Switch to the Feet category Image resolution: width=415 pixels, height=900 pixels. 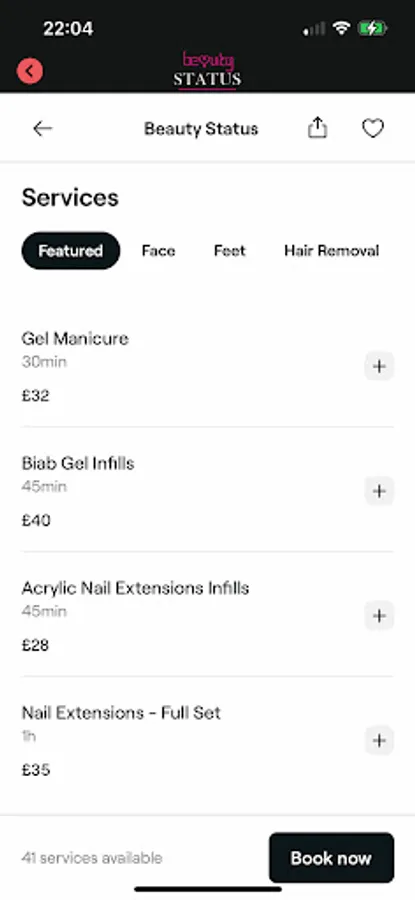click(230, 251)
